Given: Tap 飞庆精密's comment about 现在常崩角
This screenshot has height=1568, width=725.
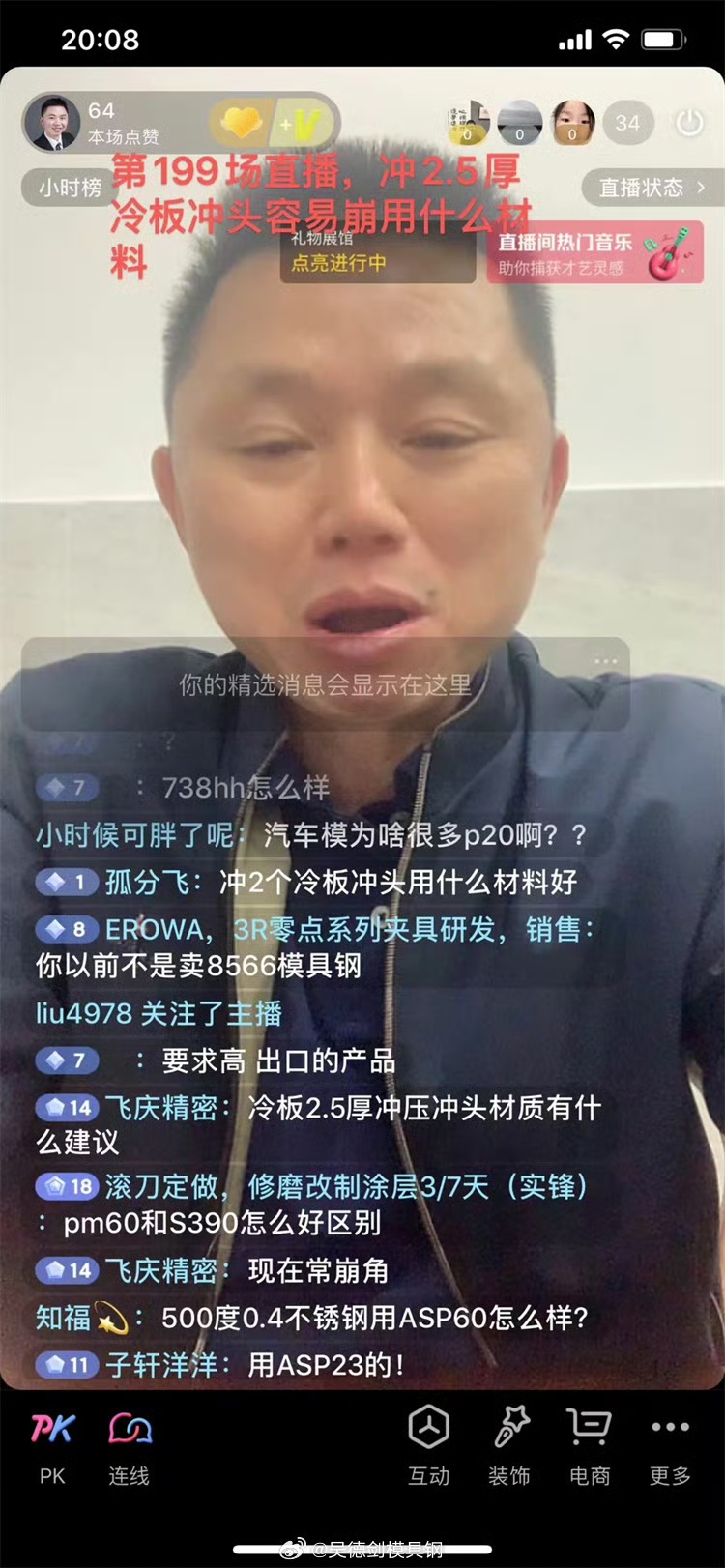Looking at the screenshot, I should click(246, 1270).
